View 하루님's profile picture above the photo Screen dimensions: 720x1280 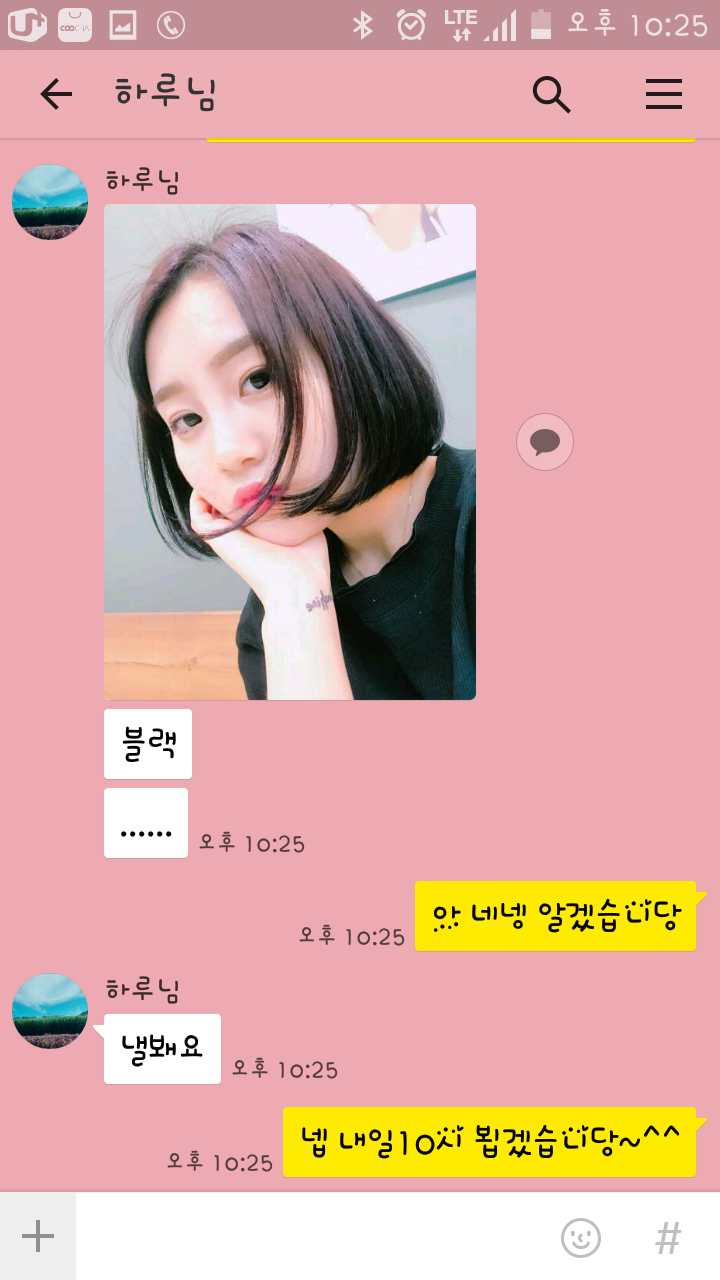coord(50,202)
